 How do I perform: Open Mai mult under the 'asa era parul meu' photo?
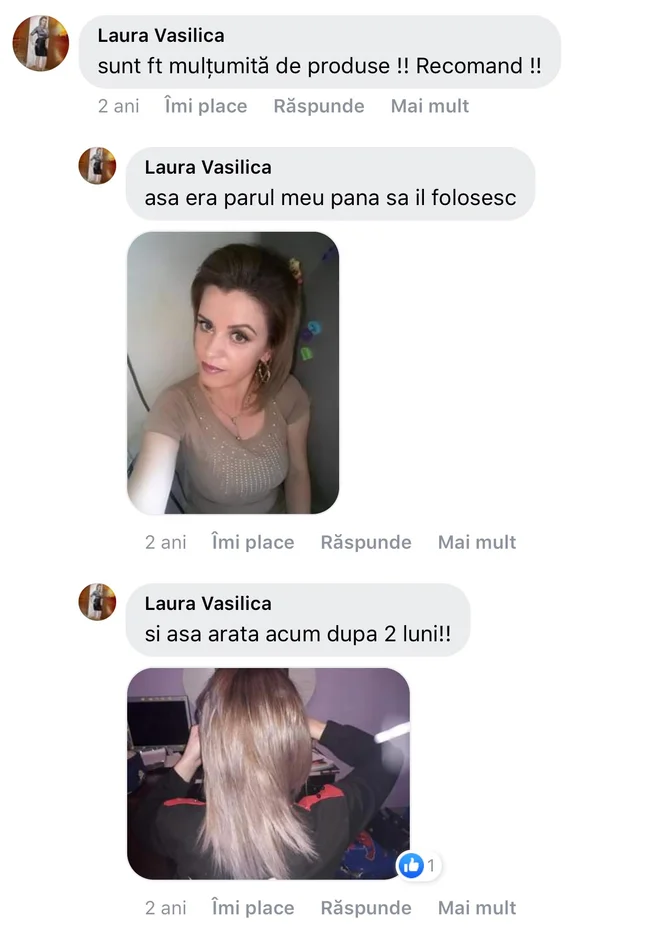pos(476,542)
